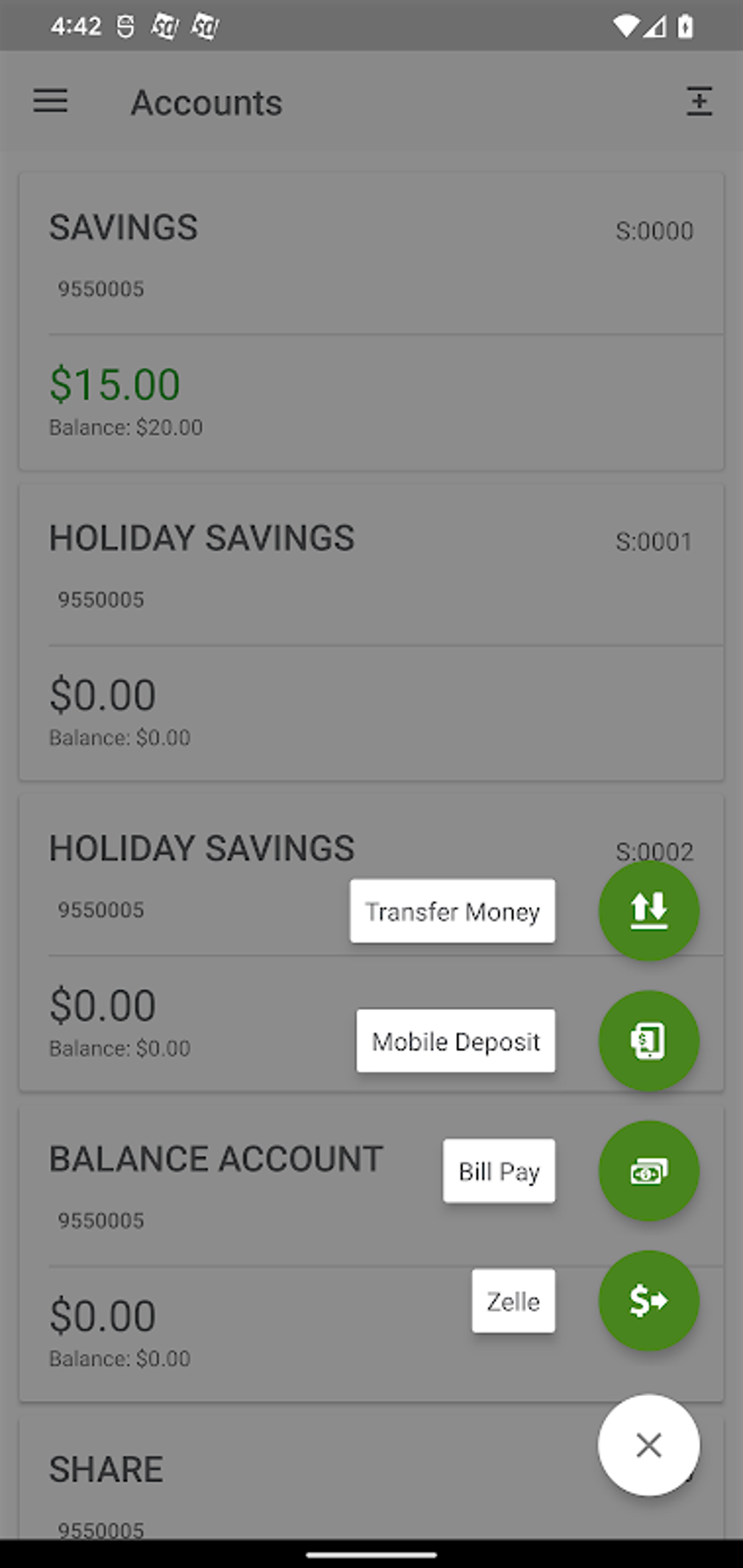The width and height of the screenshot is (743, 1568).
Task: Select the Transfer Money label
Action: [x=452, y=911]
